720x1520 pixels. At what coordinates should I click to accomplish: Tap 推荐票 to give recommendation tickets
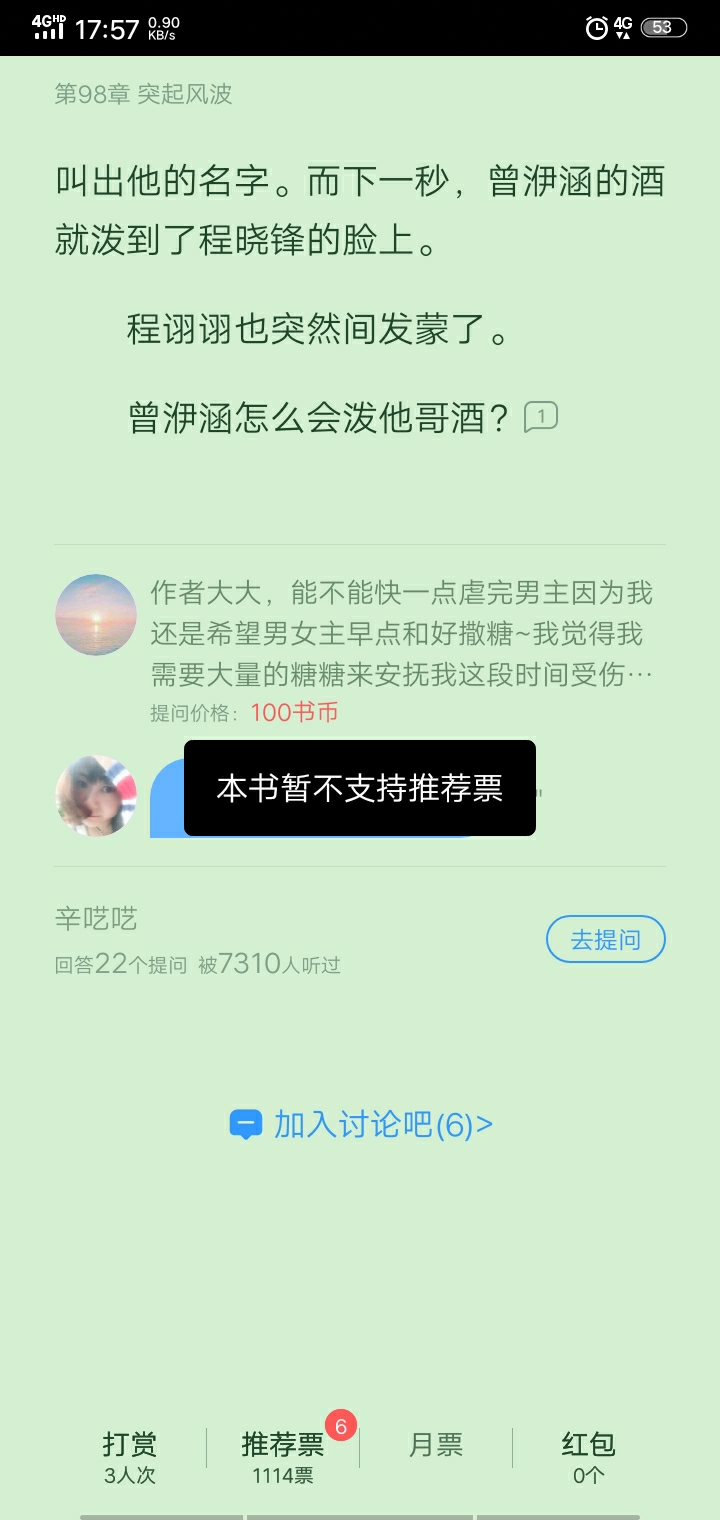click(283, 1457)
